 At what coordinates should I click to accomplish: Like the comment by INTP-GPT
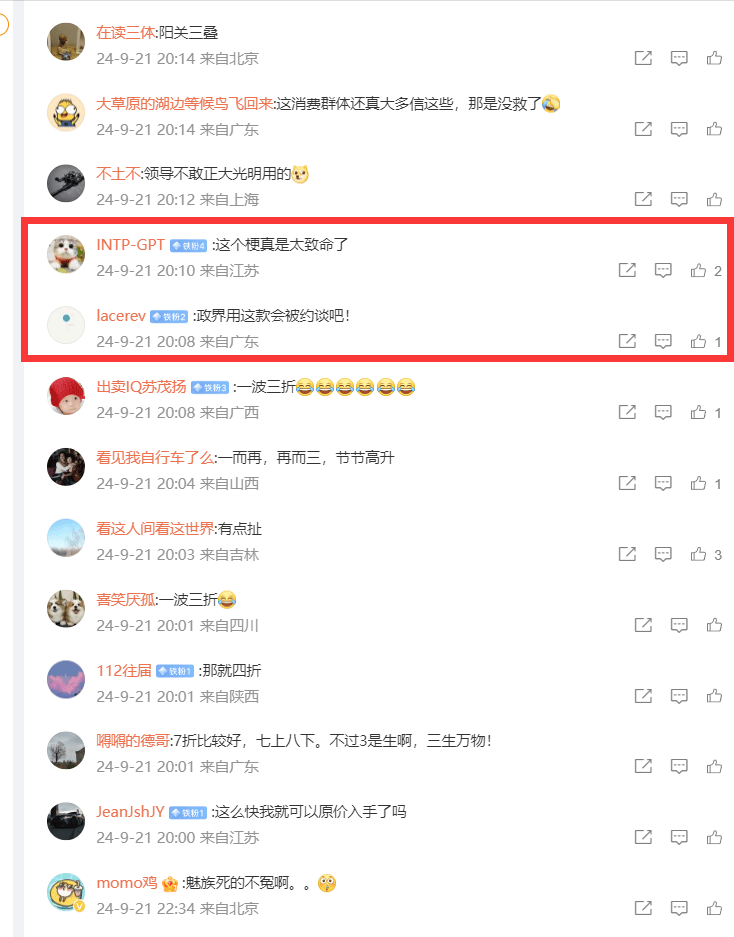698,270
